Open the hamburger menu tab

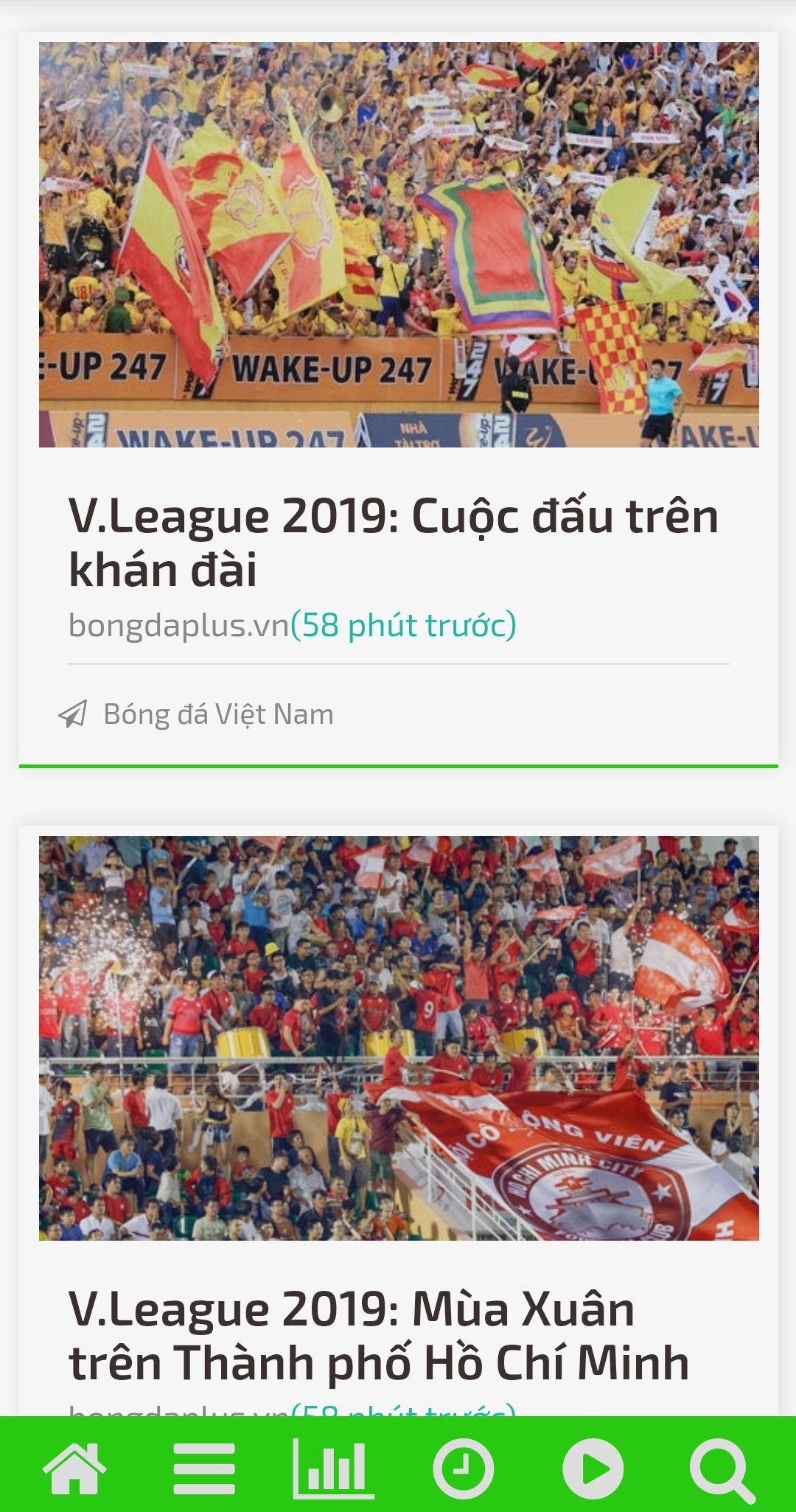[204, 1469]
